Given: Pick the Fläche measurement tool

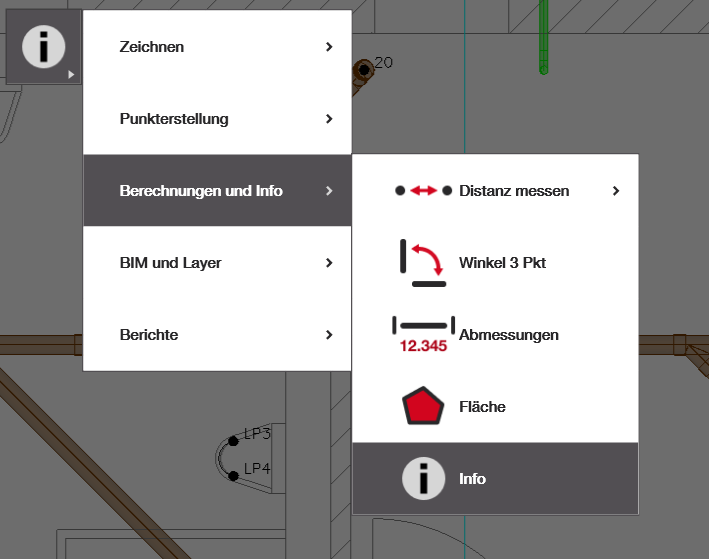Looking at the screenshot, I should coord(495,407).
